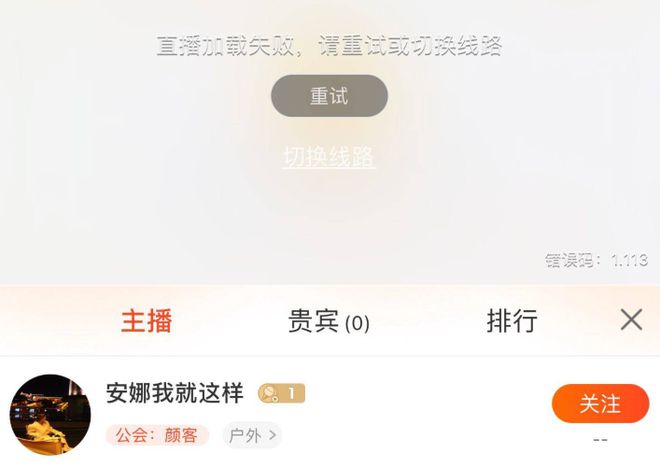The height and width of the screenshot is (468, 660).
Task: Tap the 切换线路 switch line link
Action: [329, 157]
